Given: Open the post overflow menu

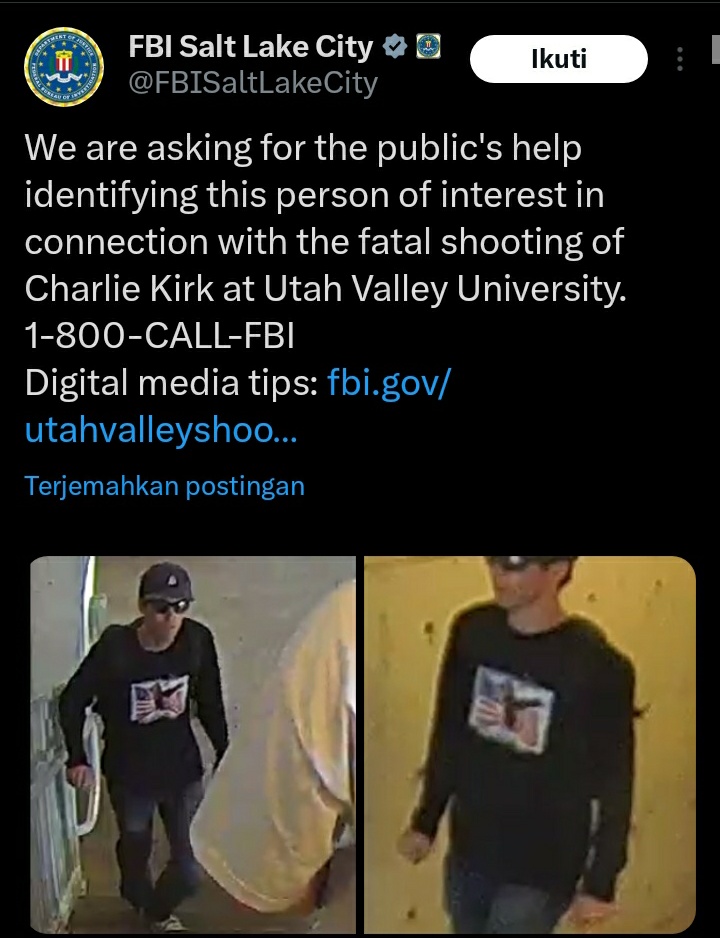Looking at the screenshot, I should tap(680, 60).
